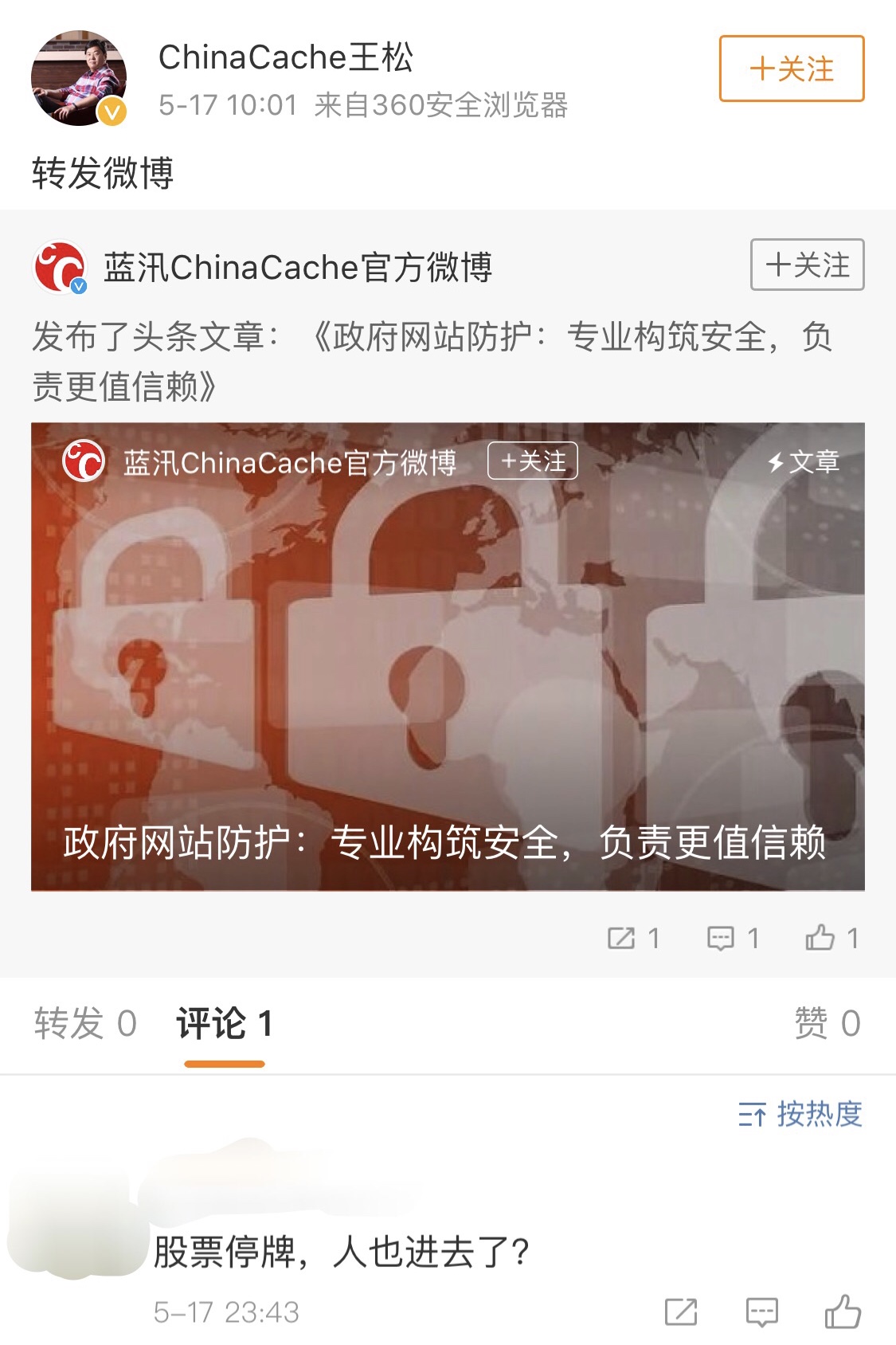Tap 关注 inside the article banner
This screenshot has width=896, height=1345.
click(x=532, y=461)
